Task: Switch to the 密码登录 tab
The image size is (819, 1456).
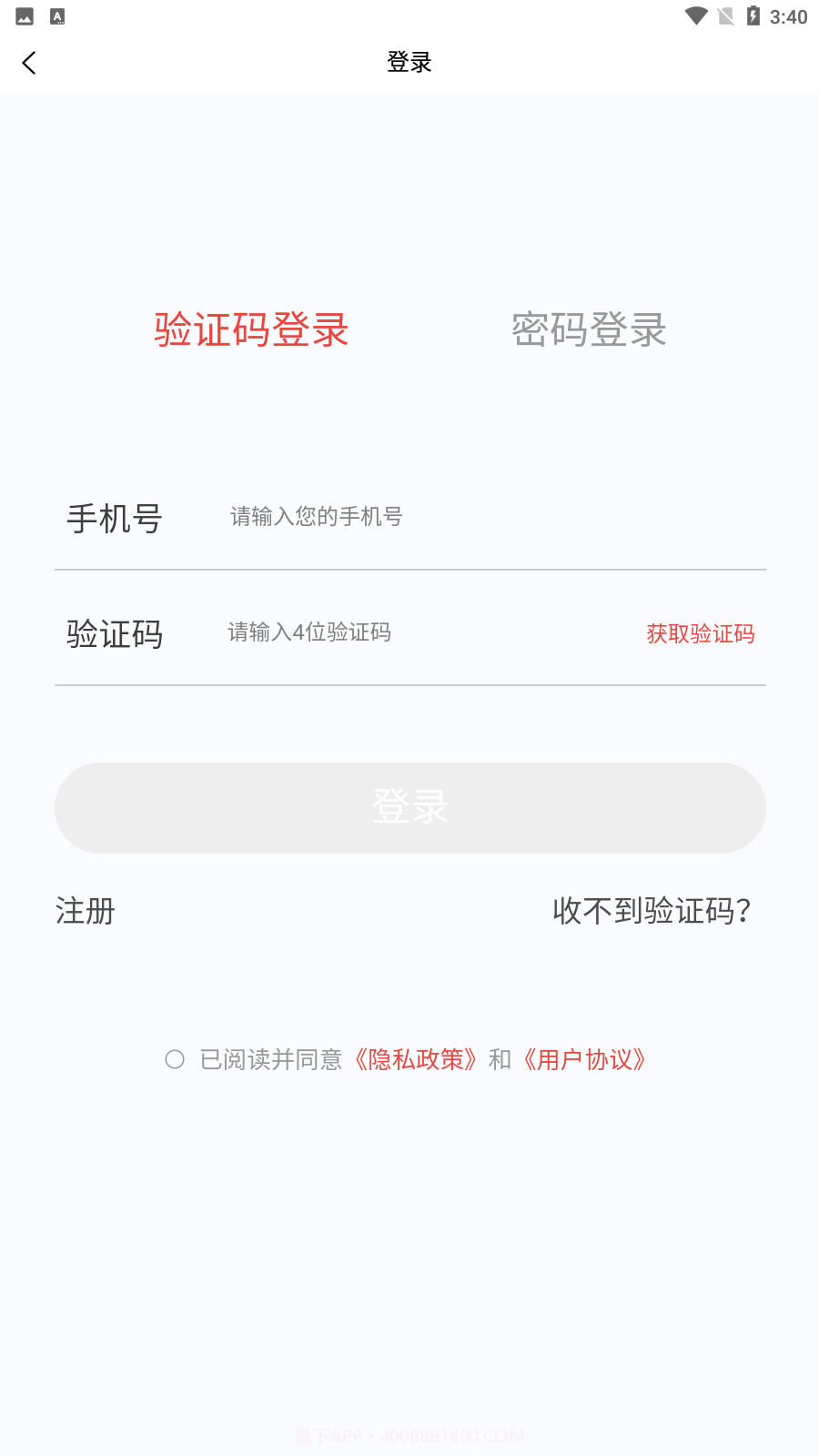Action: (x=587, y=330)
